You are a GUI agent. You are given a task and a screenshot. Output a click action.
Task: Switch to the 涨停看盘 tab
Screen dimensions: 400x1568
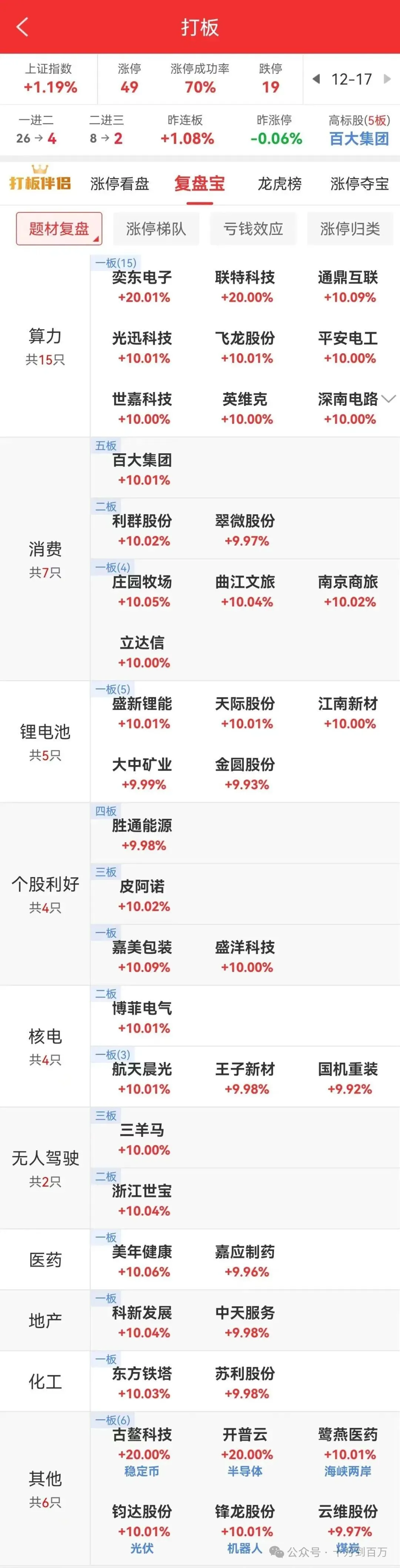point(120,184)
